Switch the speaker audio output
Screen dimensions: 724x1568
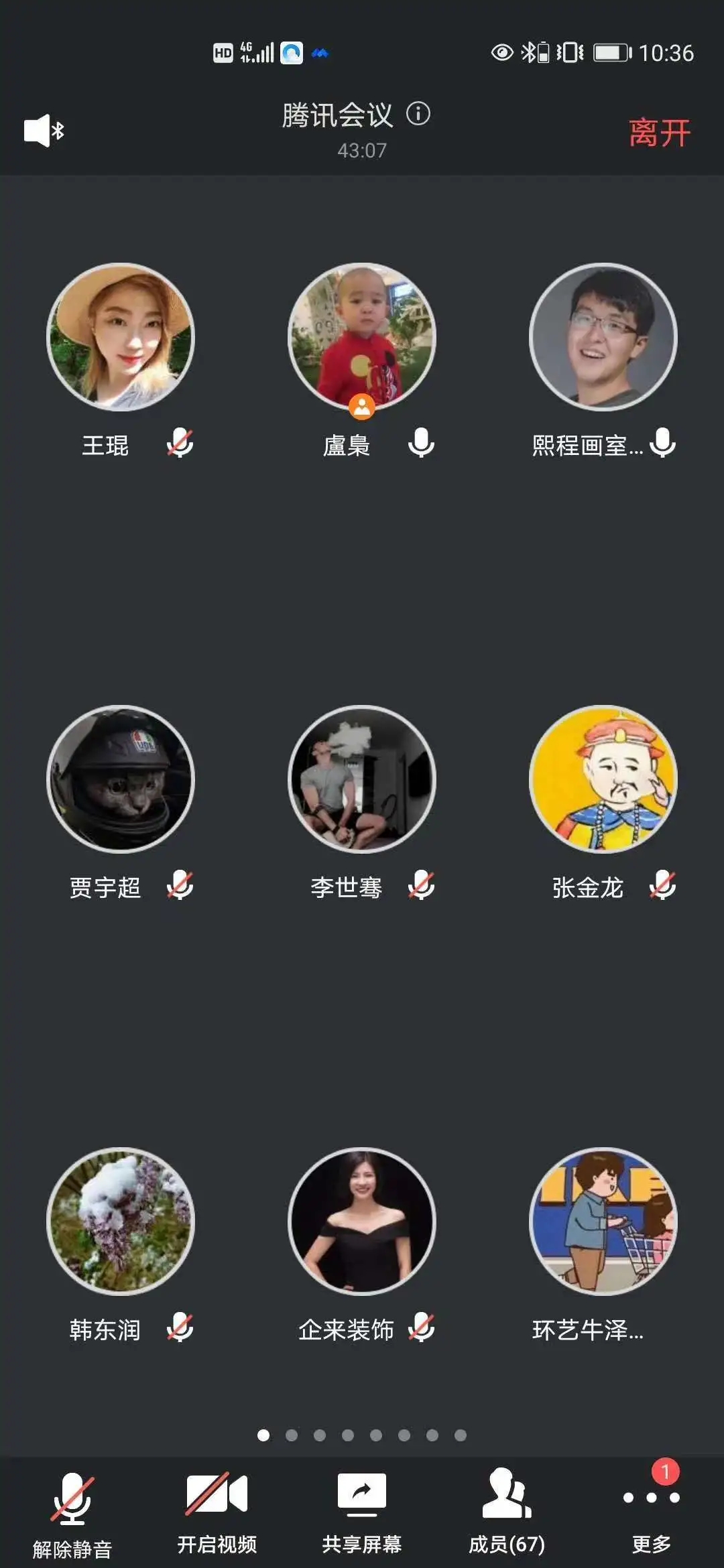(x=44, y=130)
